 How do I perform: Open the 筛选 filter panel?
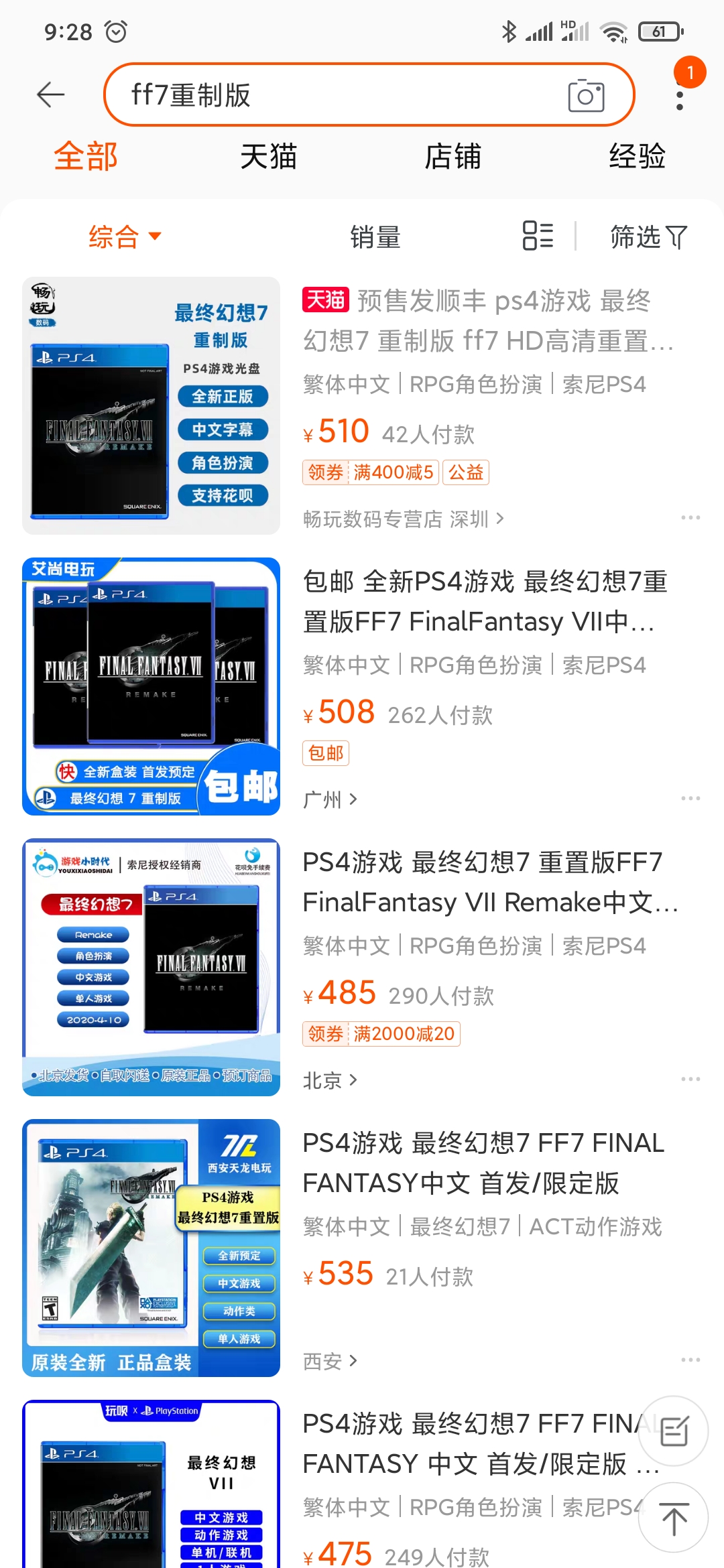pos(648,237)
